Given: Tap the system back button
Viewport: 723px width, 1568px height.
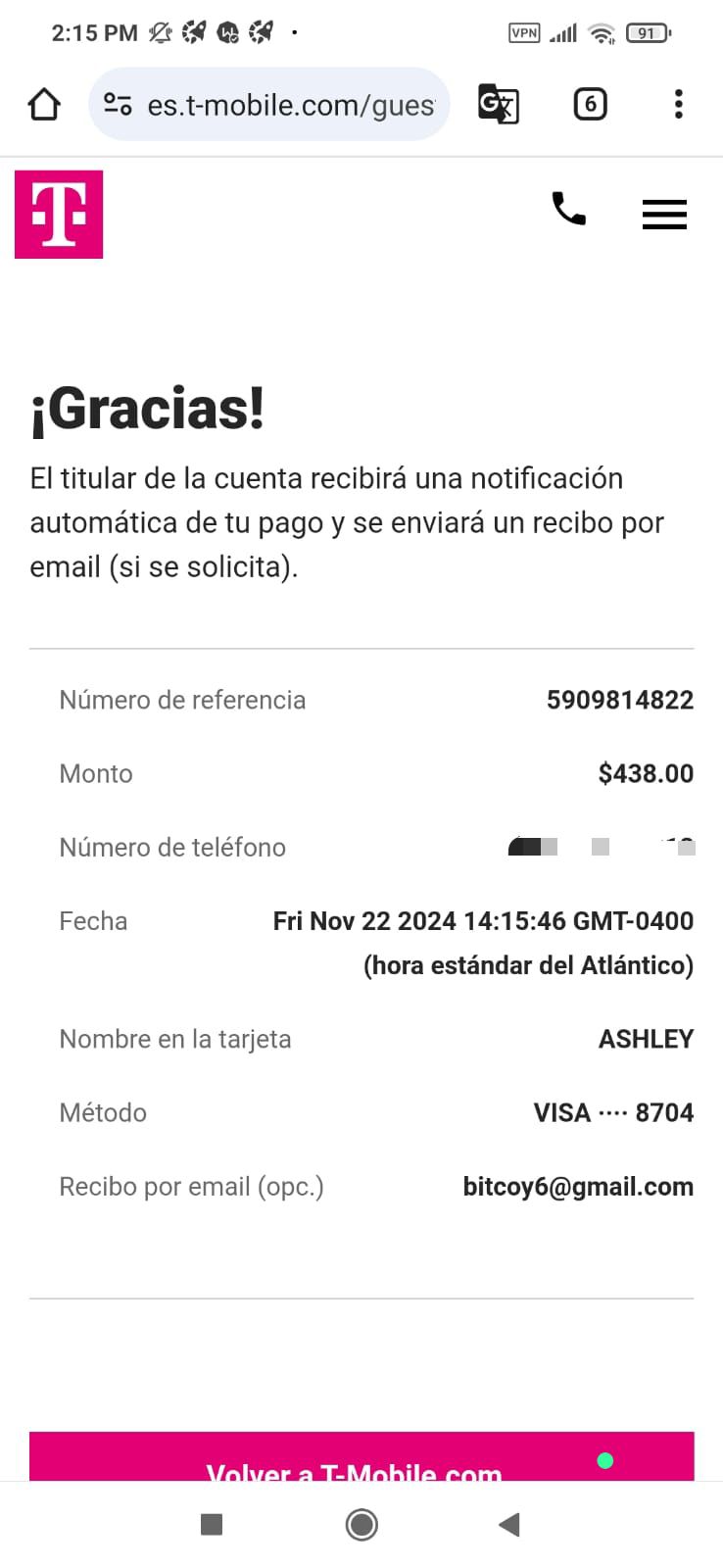Looking at the screenshot, I should point(508,1524).
